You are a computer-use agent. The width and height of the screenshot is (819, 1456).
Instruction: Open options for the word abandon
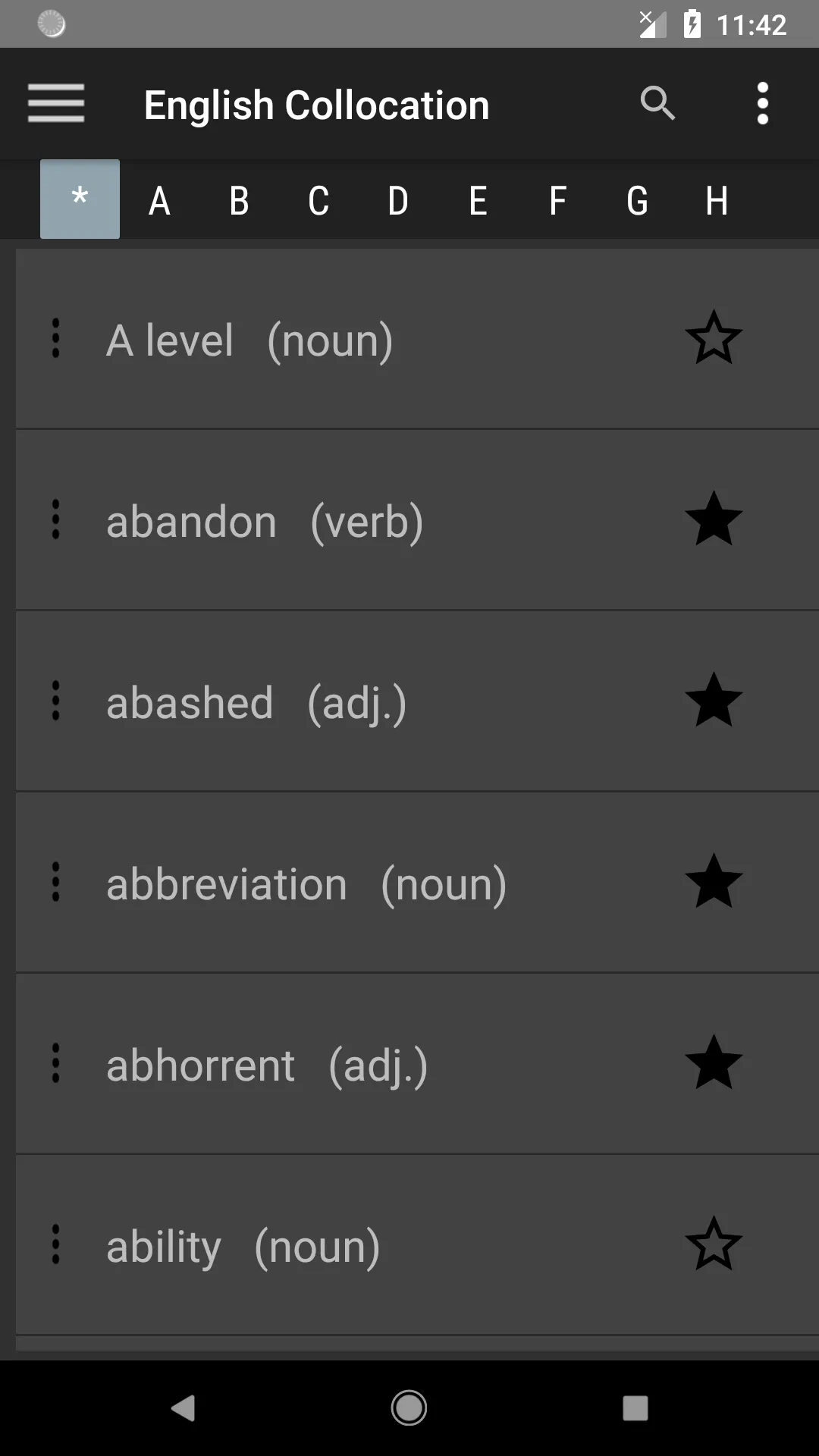[55, 520]
